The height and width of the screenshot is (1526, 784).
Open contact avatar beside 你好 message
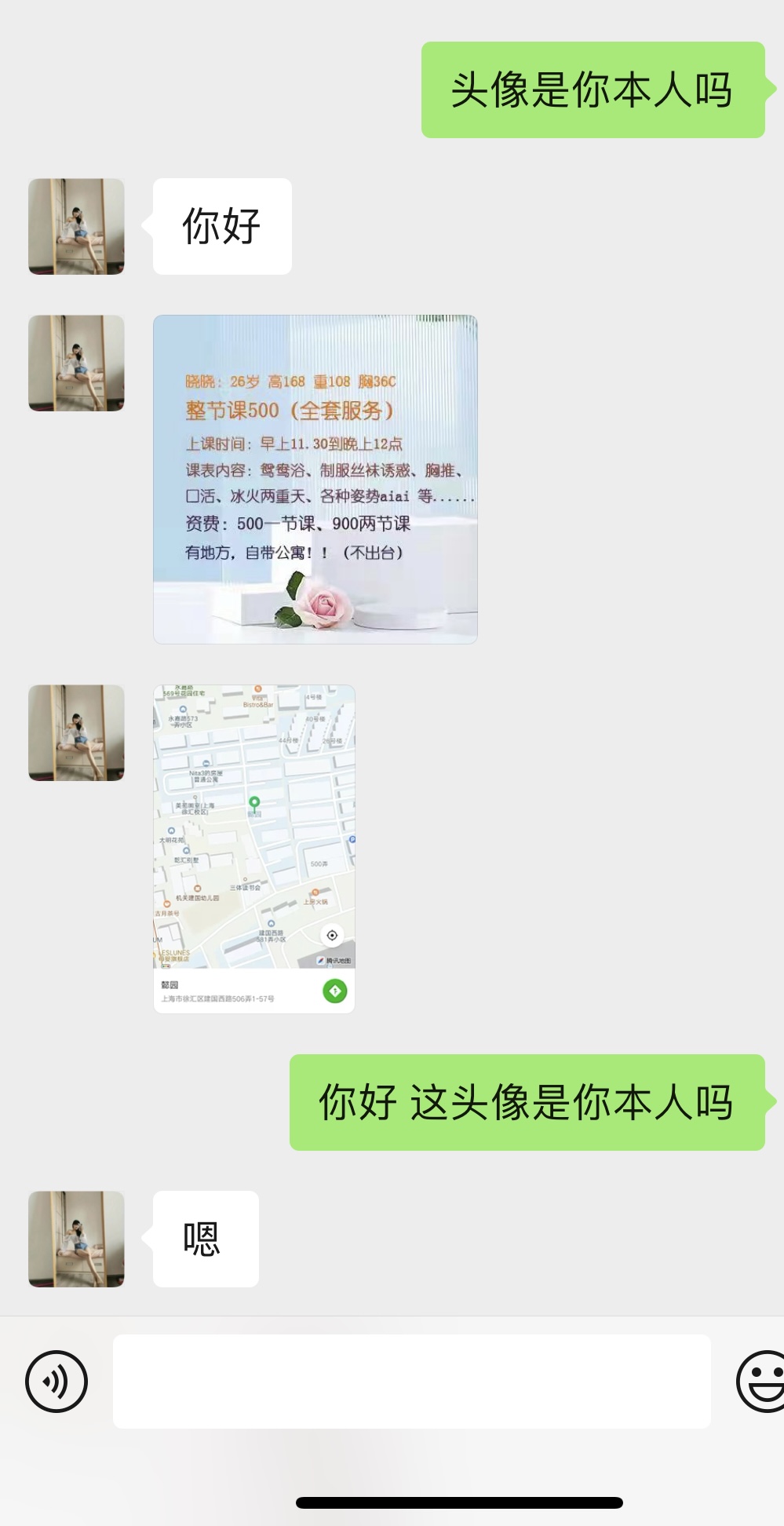pyautogui.click(x=76, y=226)
